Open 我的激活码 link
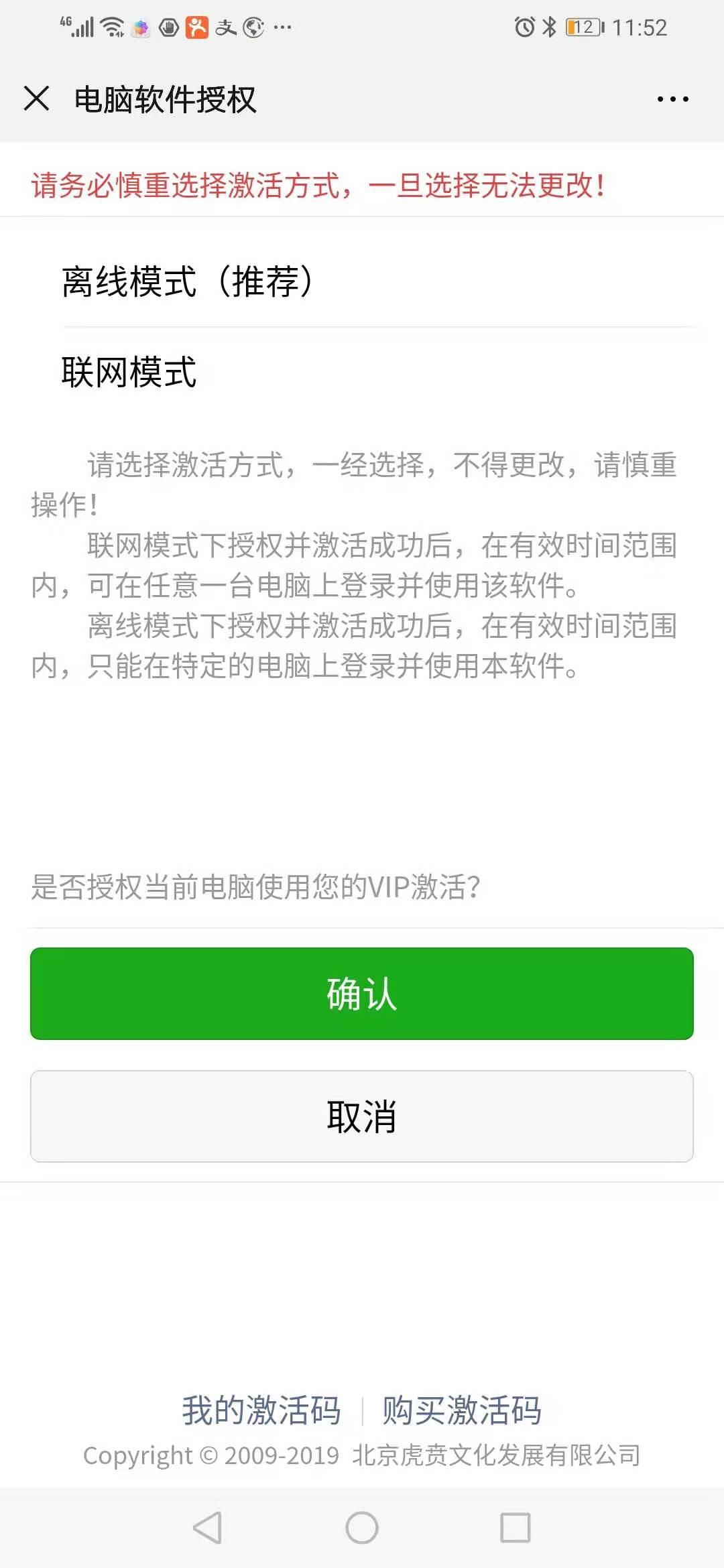 tap(261, 1410)
